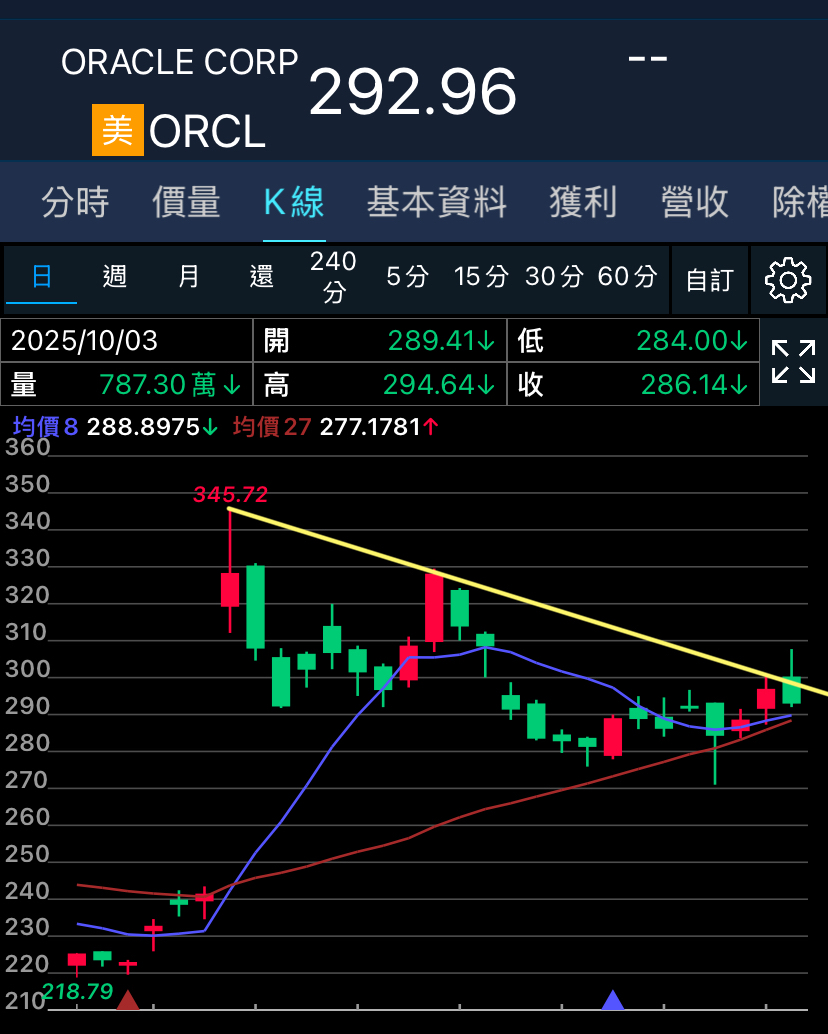Open the chart settings gear
The height and width of the screenshot is (1034, 828).
coord(789,280)
